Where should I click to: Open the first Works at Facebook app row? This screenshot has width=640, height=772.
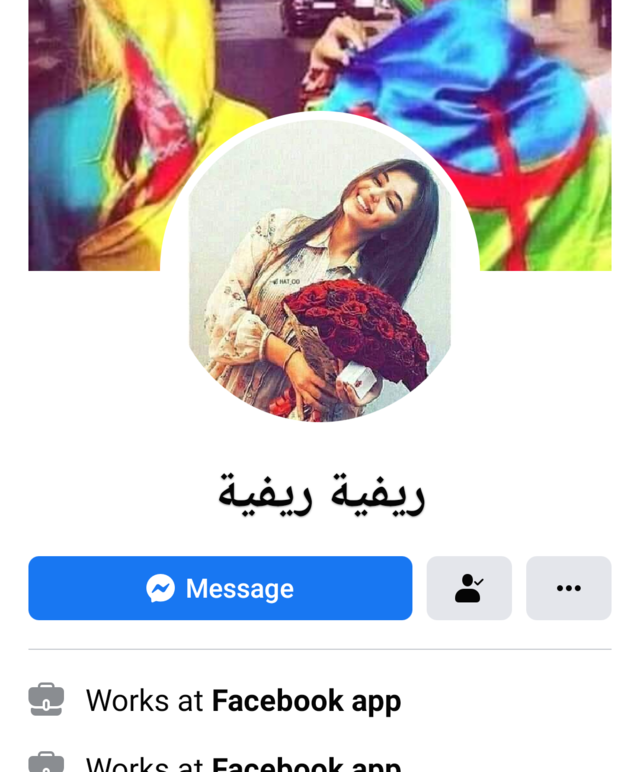pos(243,700)
